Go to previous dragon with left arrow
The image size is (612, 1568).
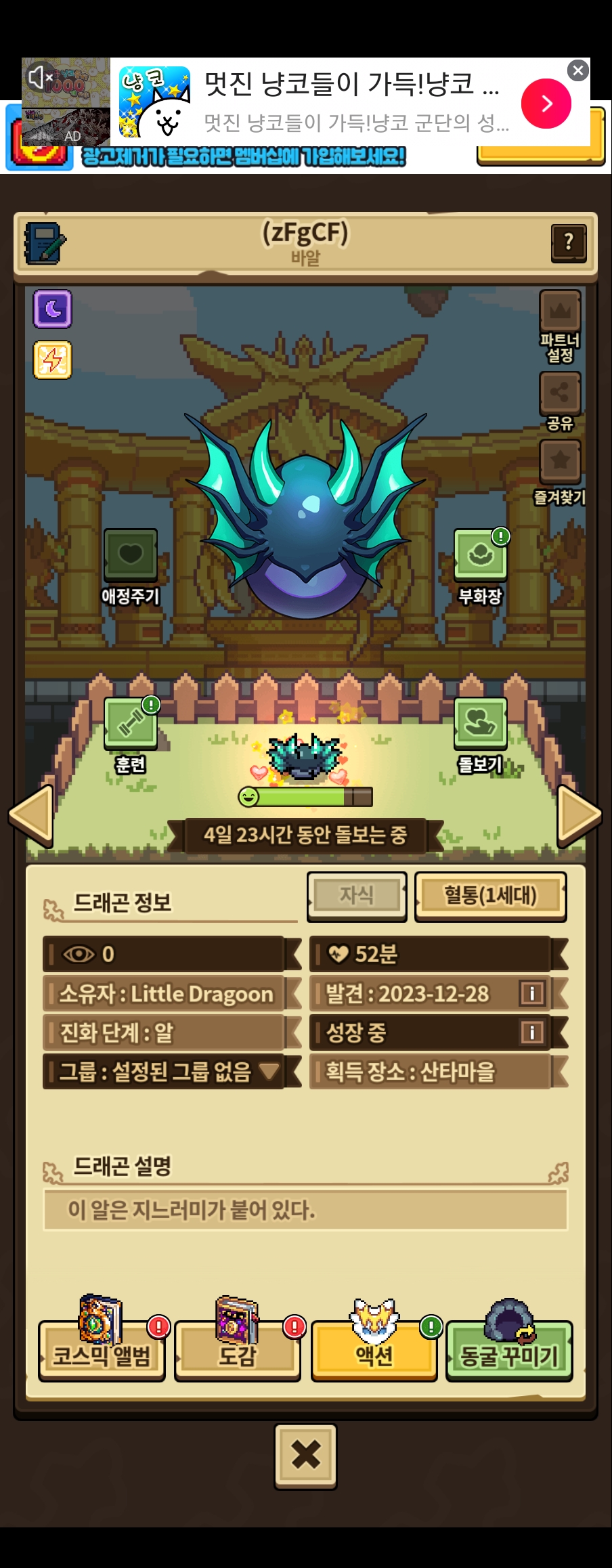click(x=31, y=816)
